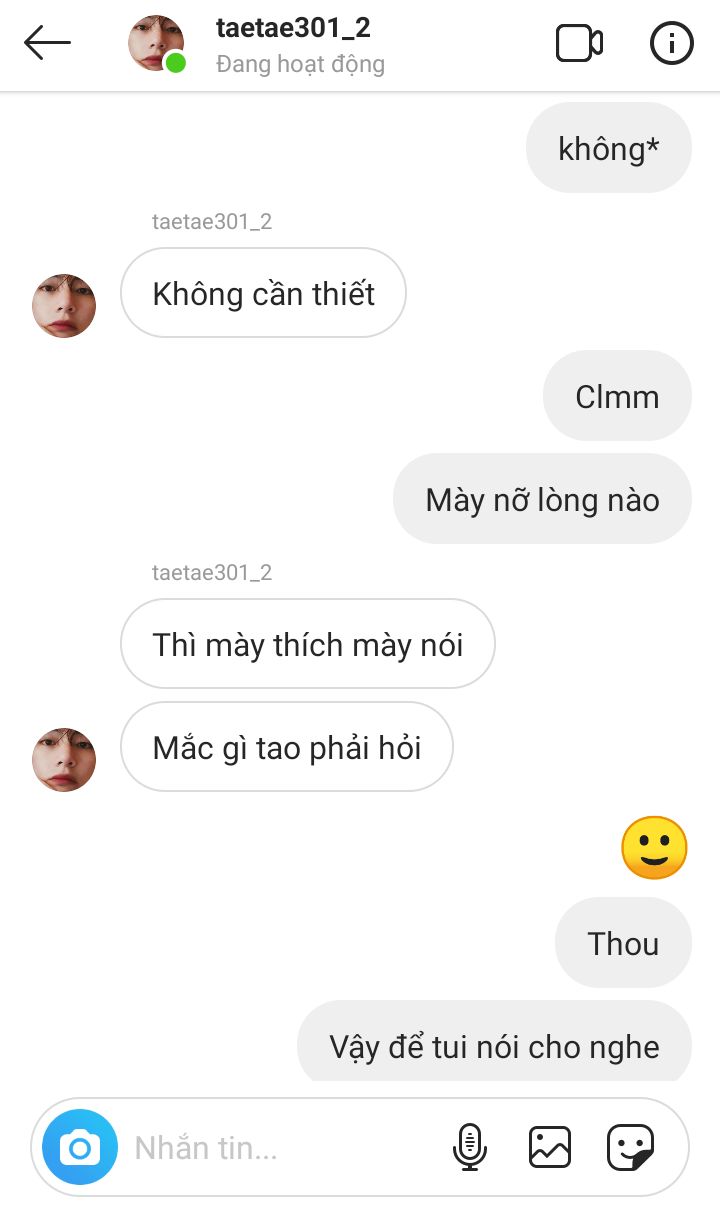Screen dimensions: 720x1226
Task: Open conversation info details
Action: (x=671, y=43)
